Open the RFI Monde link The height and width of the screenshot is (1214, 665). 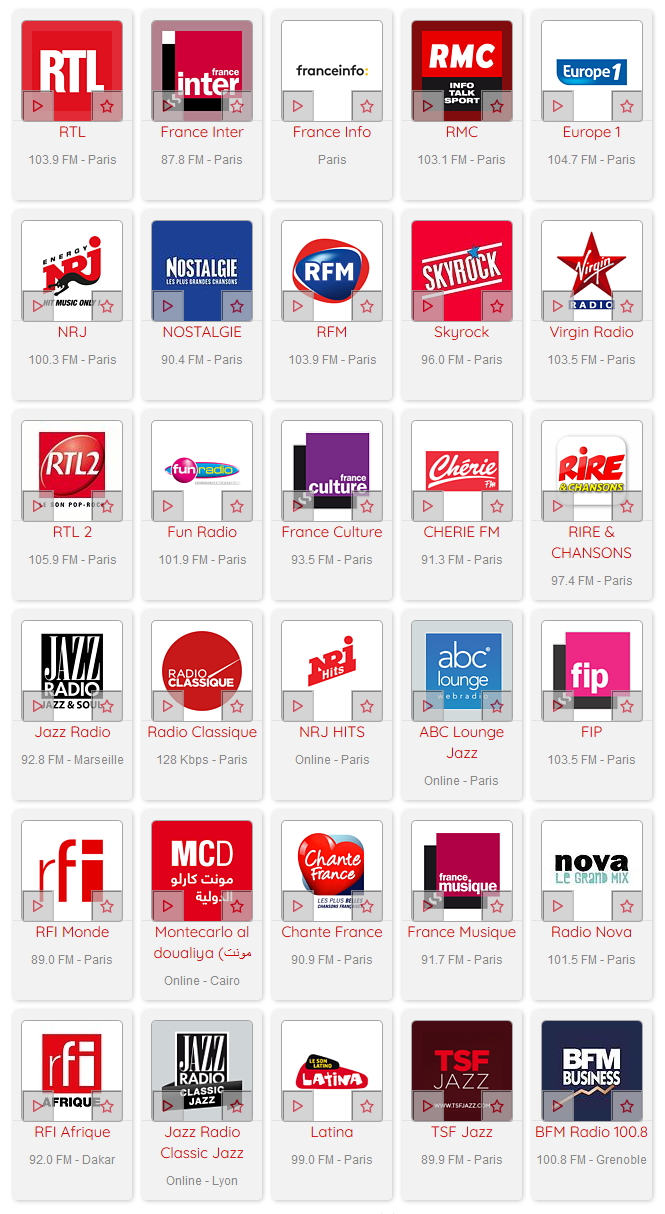click(x=72, y=932)
